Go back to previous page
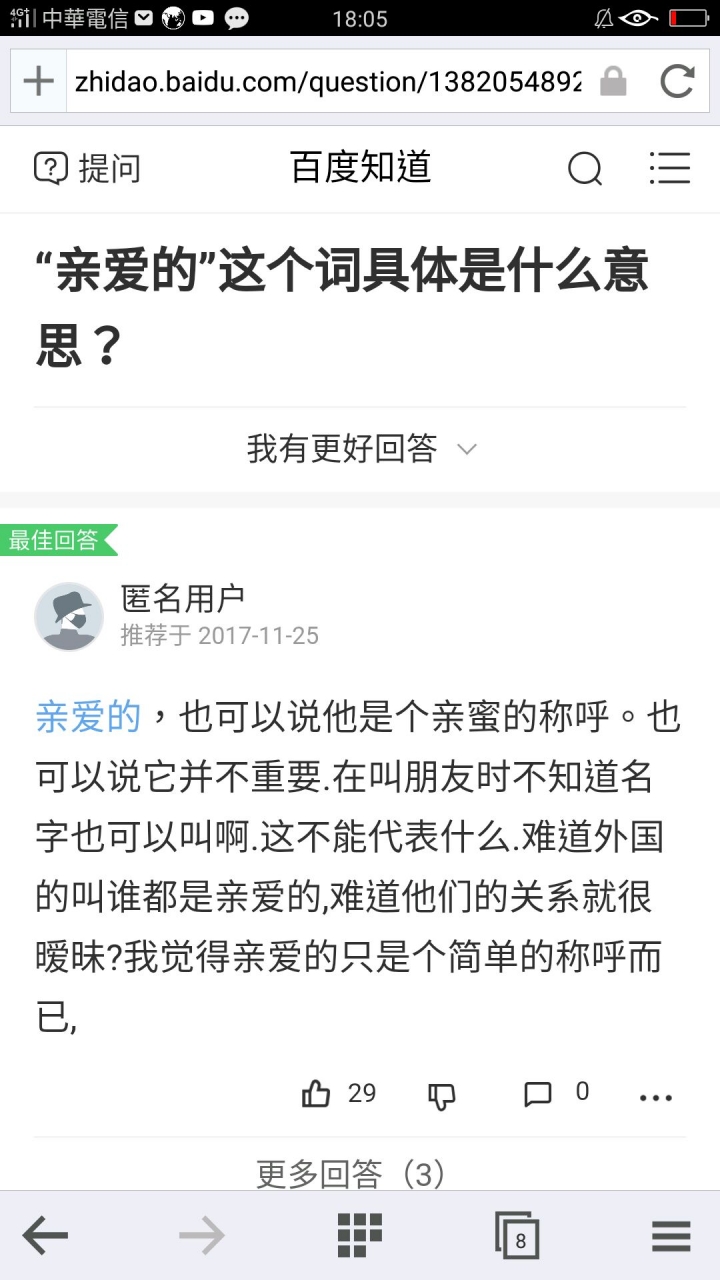The width and height of the screenshot is (720, 1280). (x=45, y=1237)
